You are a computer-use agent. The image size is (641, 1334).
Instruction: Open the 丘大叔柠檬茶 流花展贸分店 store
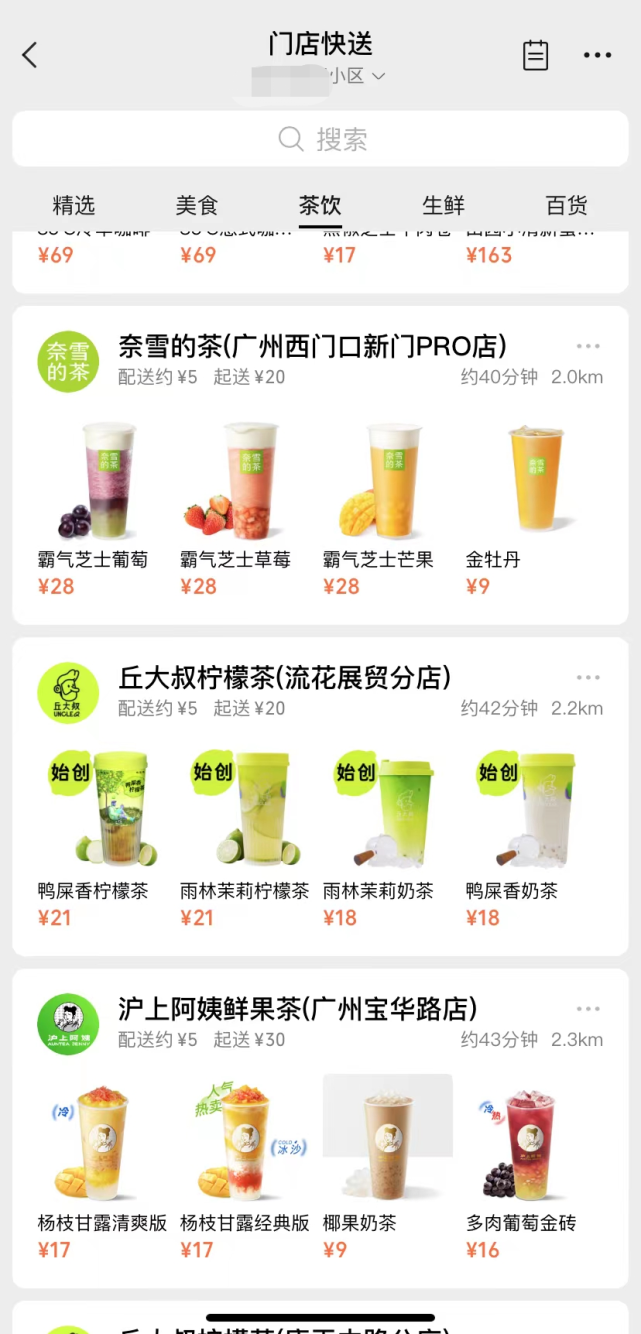point(284,678)
